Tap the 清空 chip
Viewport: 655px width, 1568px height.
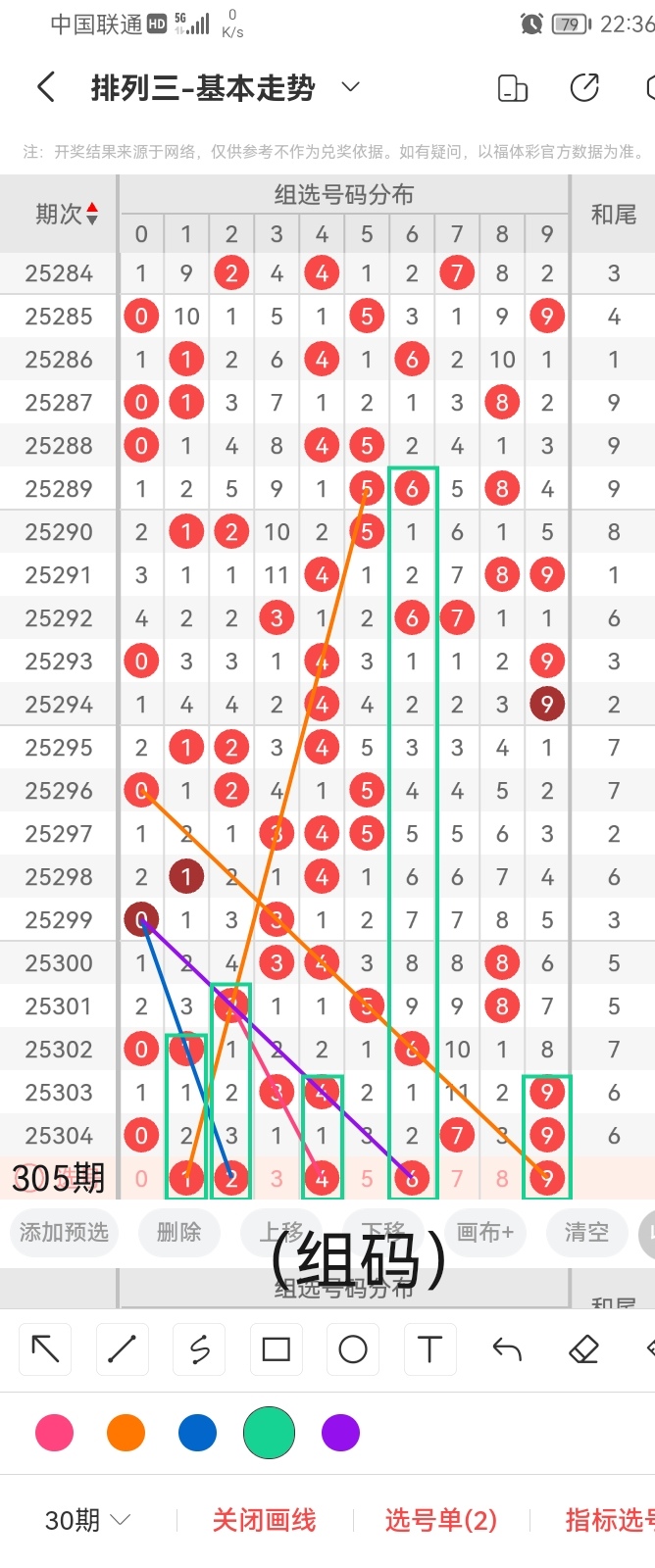[x=586, y=1232]
